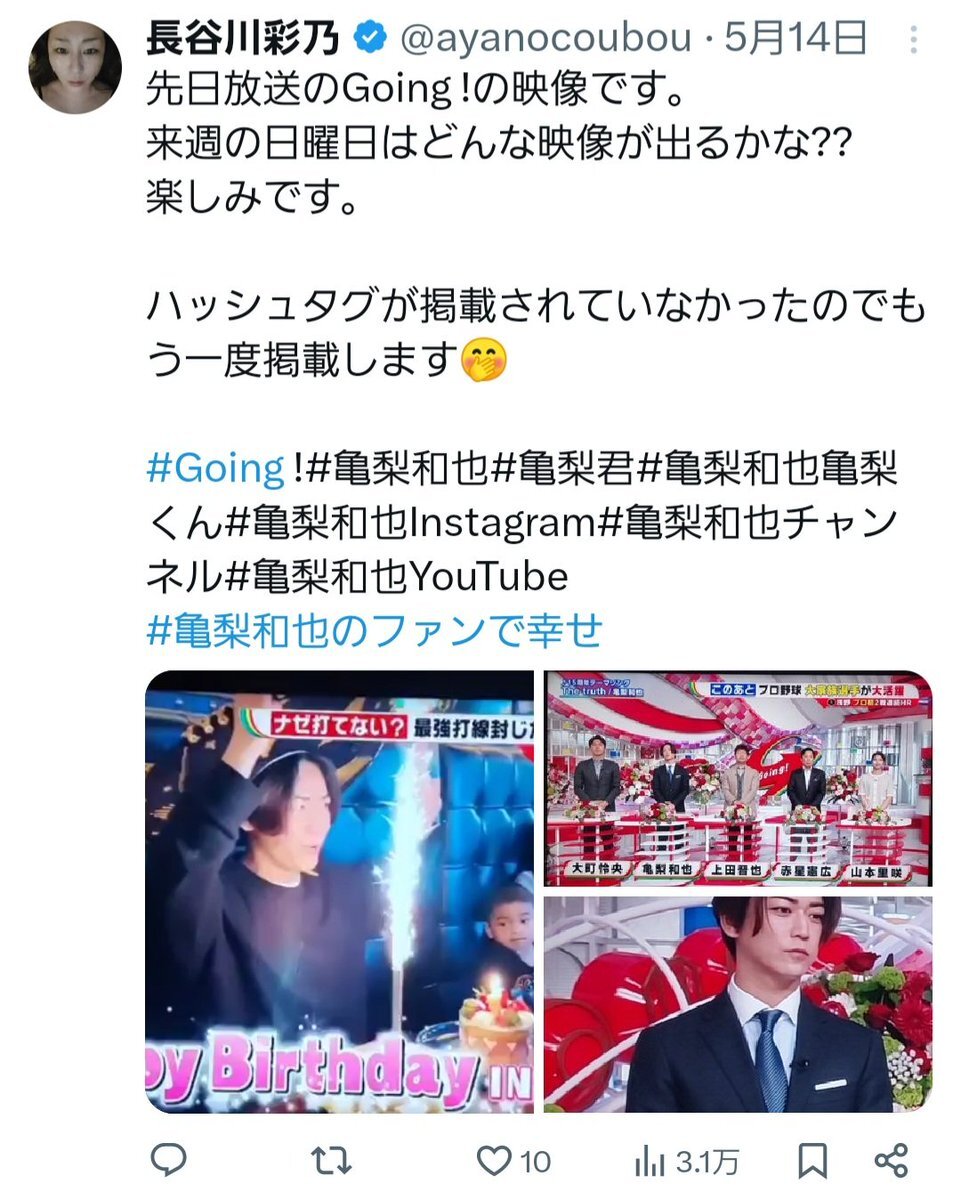
Task: Open the Happy Birthday sparkler photo
Action: [339, 891]
